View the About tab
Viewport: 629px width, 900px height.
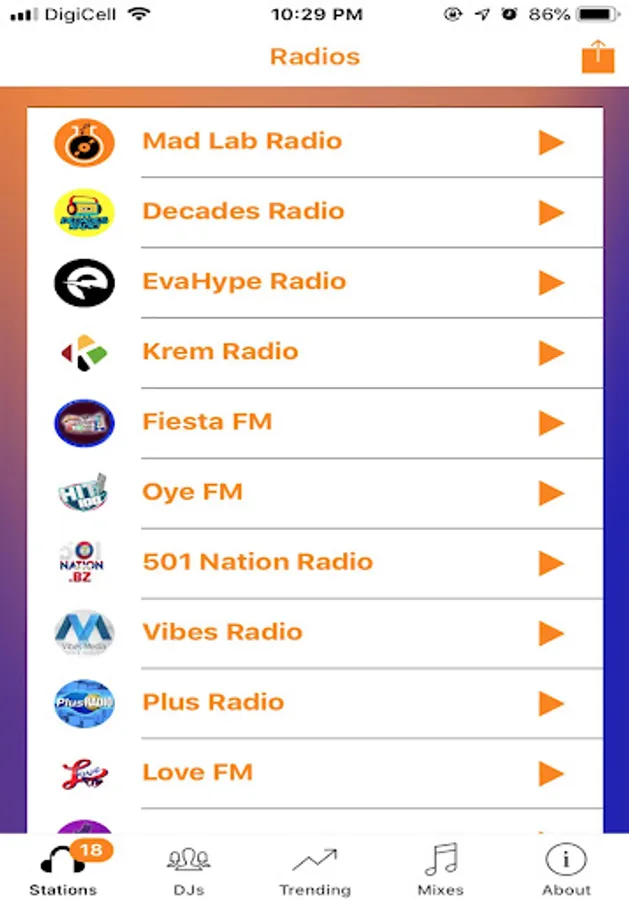click(x=566, y=870)
